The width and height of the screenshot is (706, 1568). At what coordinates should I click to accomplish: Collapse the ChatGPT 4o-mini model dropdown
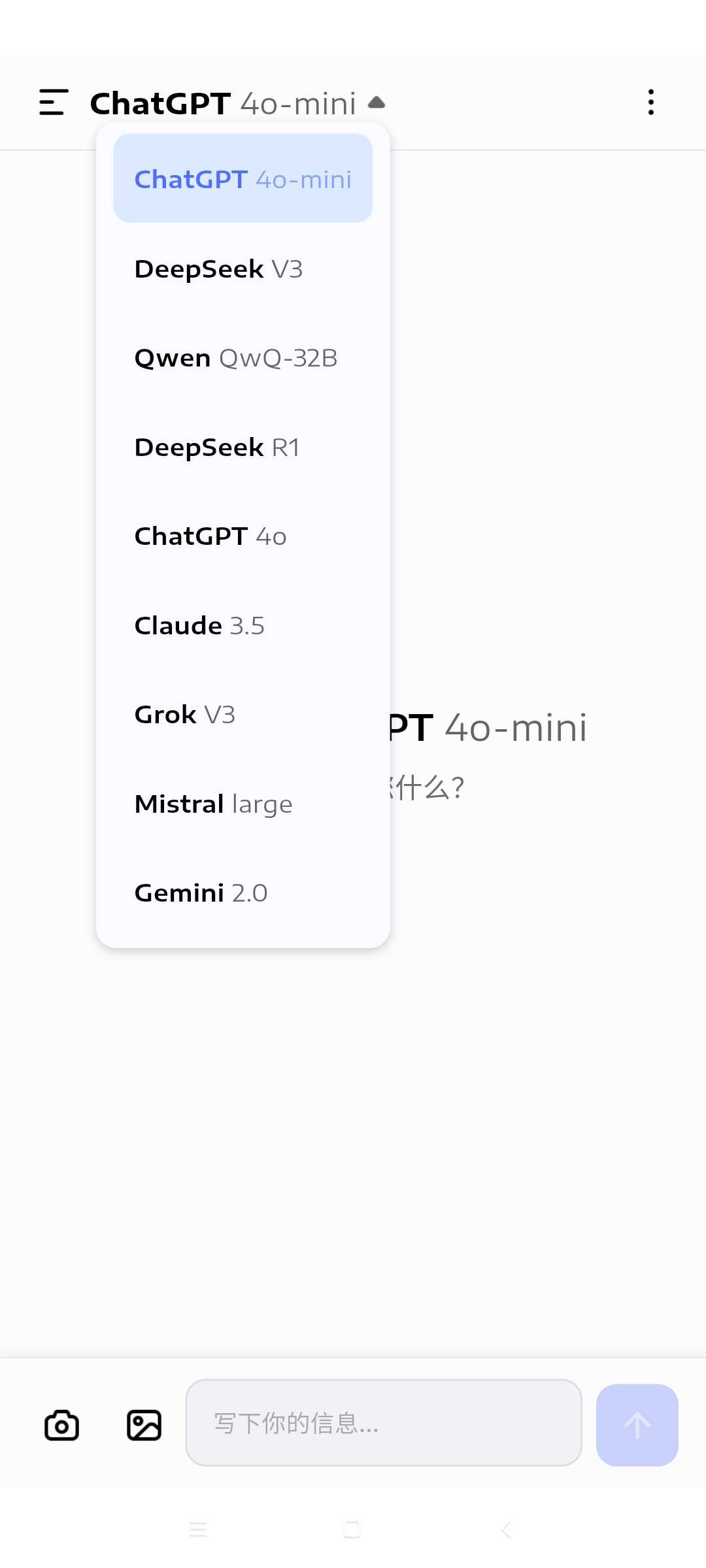point(237,103)
